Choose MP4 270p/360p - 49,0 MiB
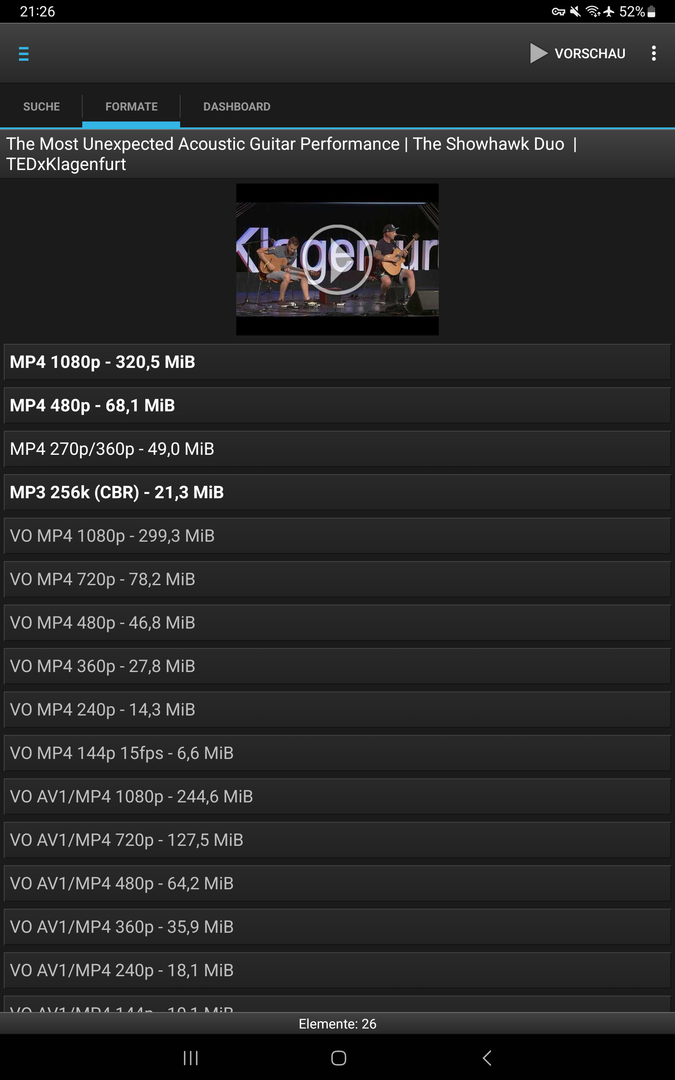Screen dimensions: 675x1080 point(337,449)
